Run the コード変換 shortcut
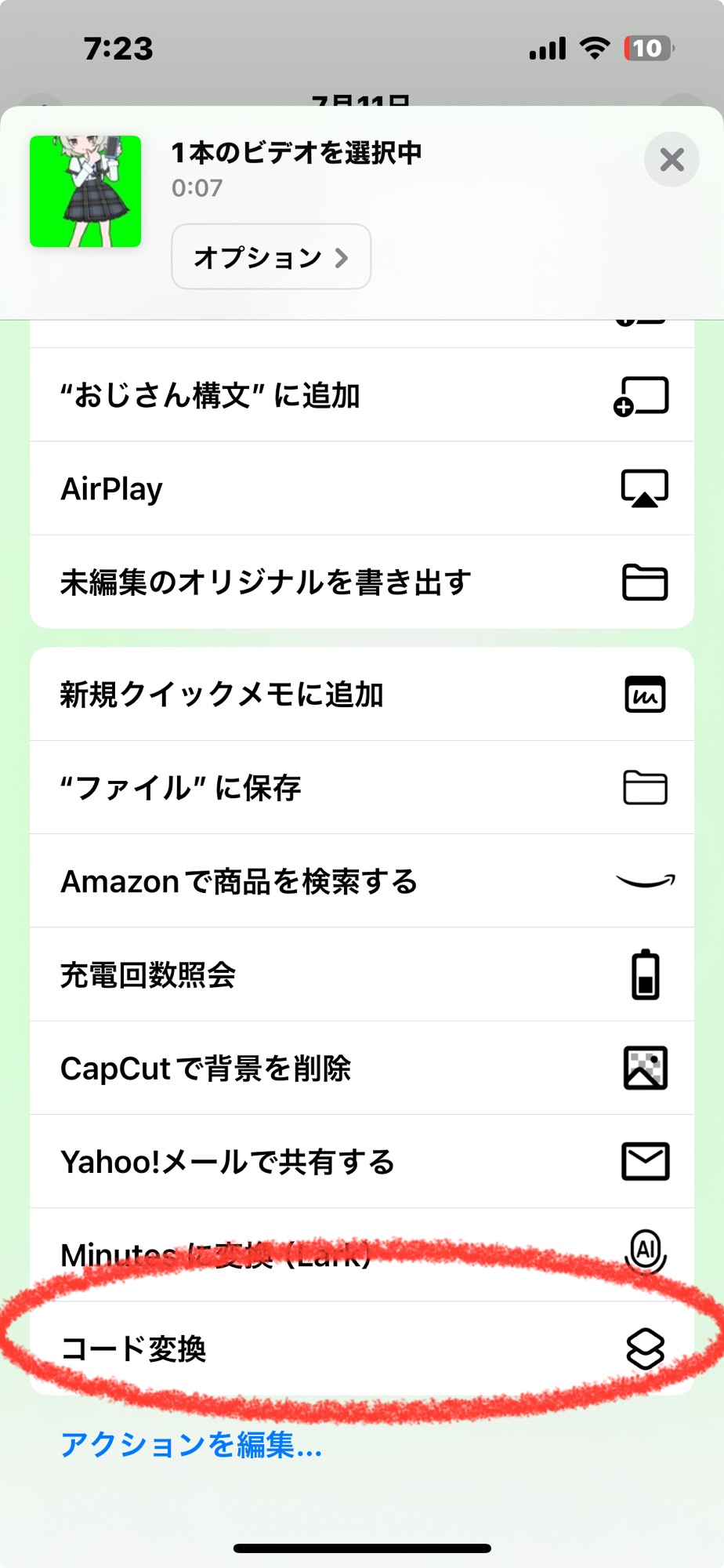This screenshot has height=1568, width=724. [x=362, y=1348]
